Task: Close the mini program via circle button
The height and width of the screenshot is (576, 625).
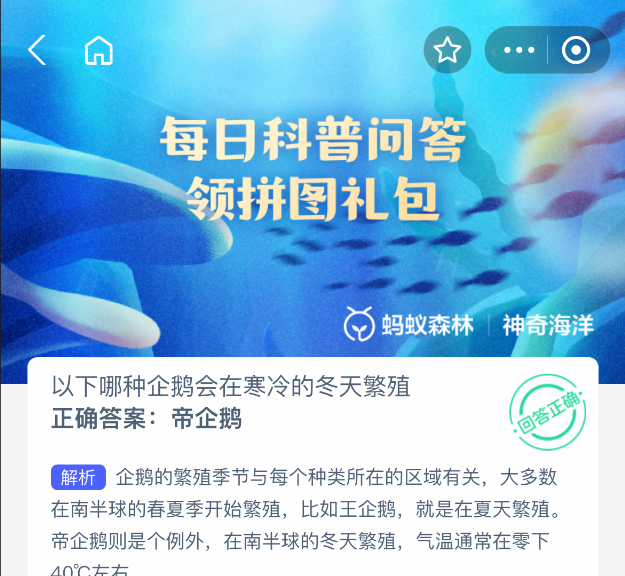Action: tap(577, 50)
